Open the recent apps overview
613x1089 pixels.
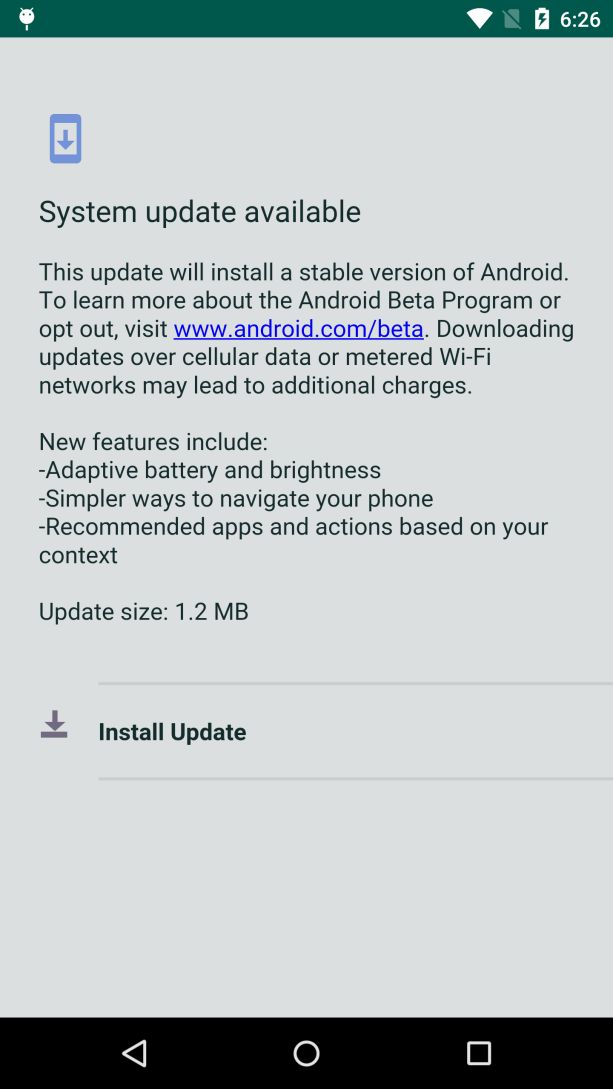pyautogui.click(x=479, y=1052)
